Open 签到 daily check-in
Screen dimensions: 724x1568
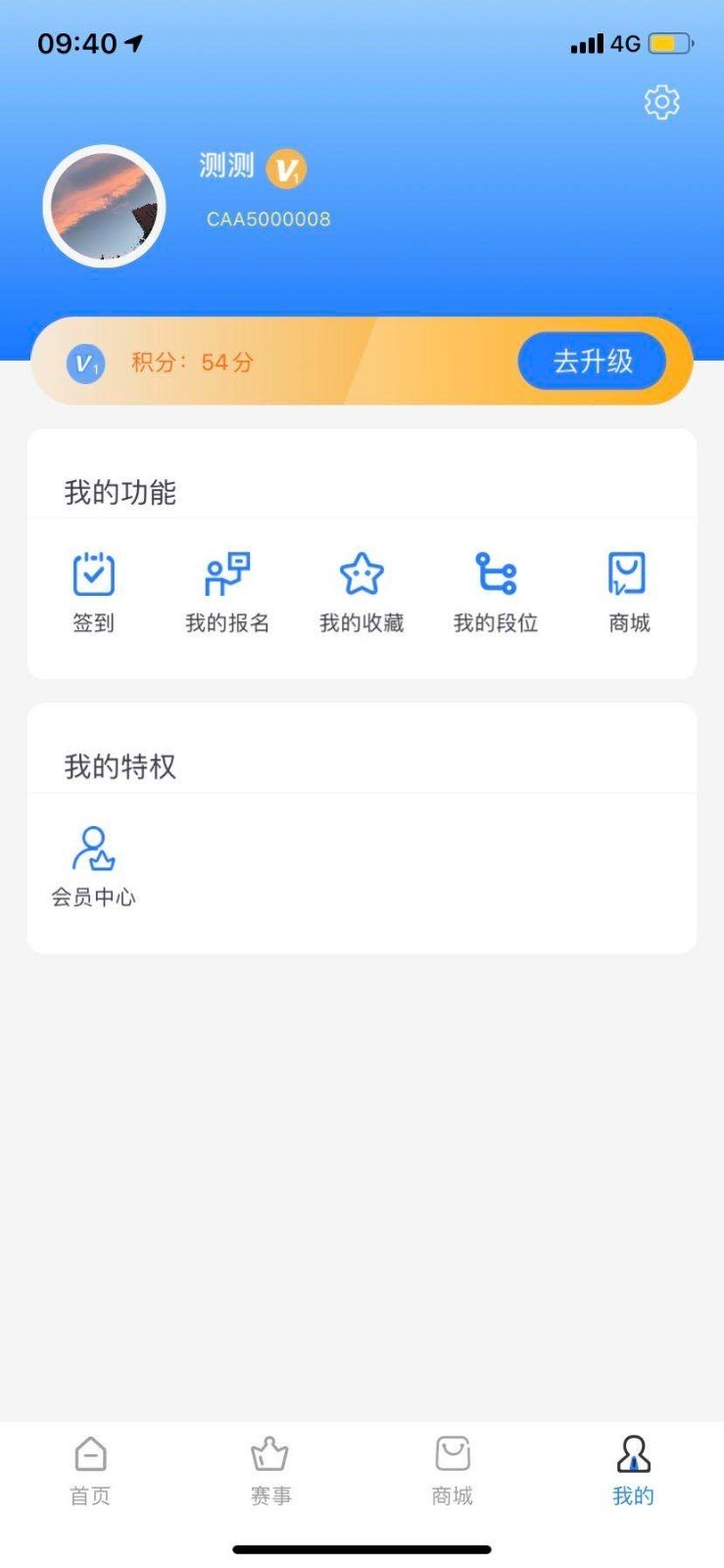[x=94, y=592]
